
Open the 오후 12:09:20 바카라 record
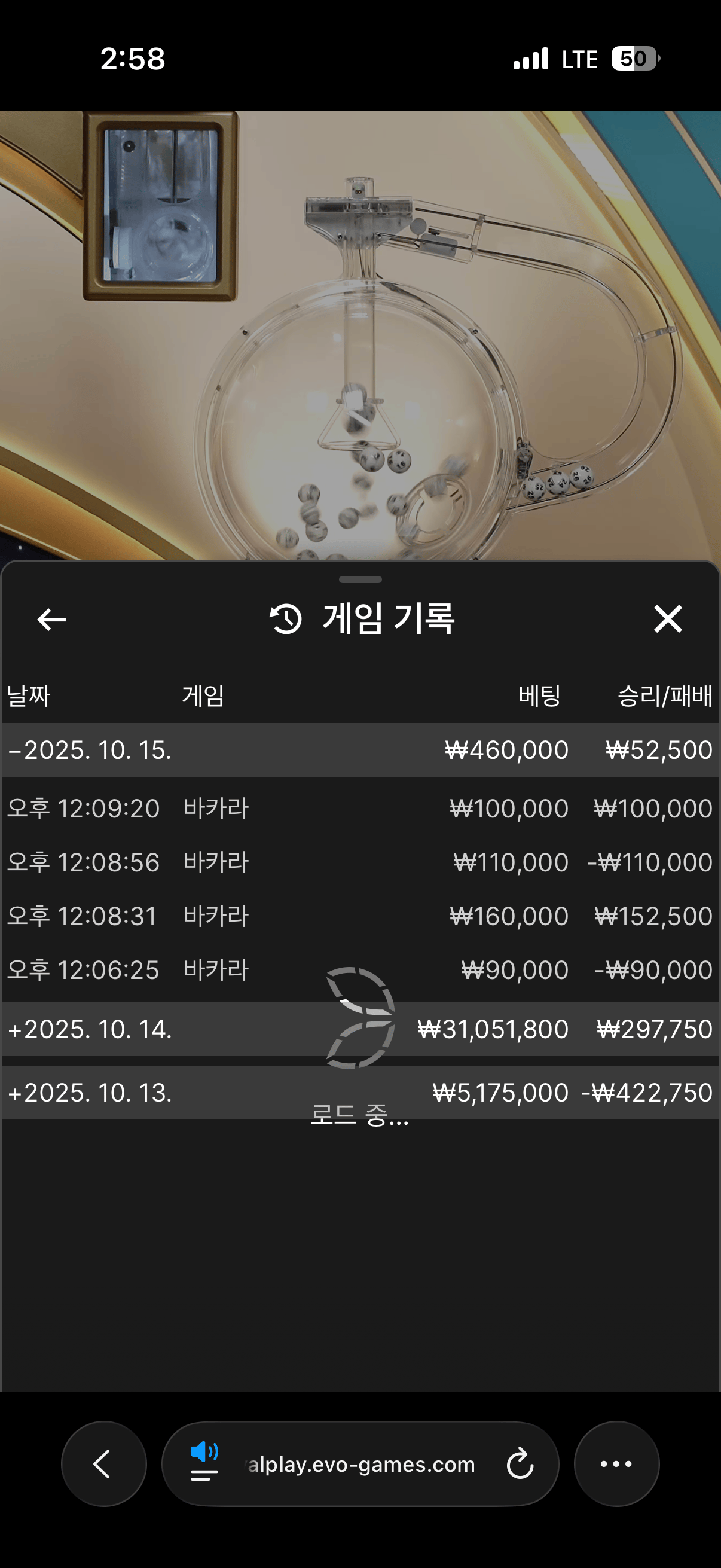359,809
